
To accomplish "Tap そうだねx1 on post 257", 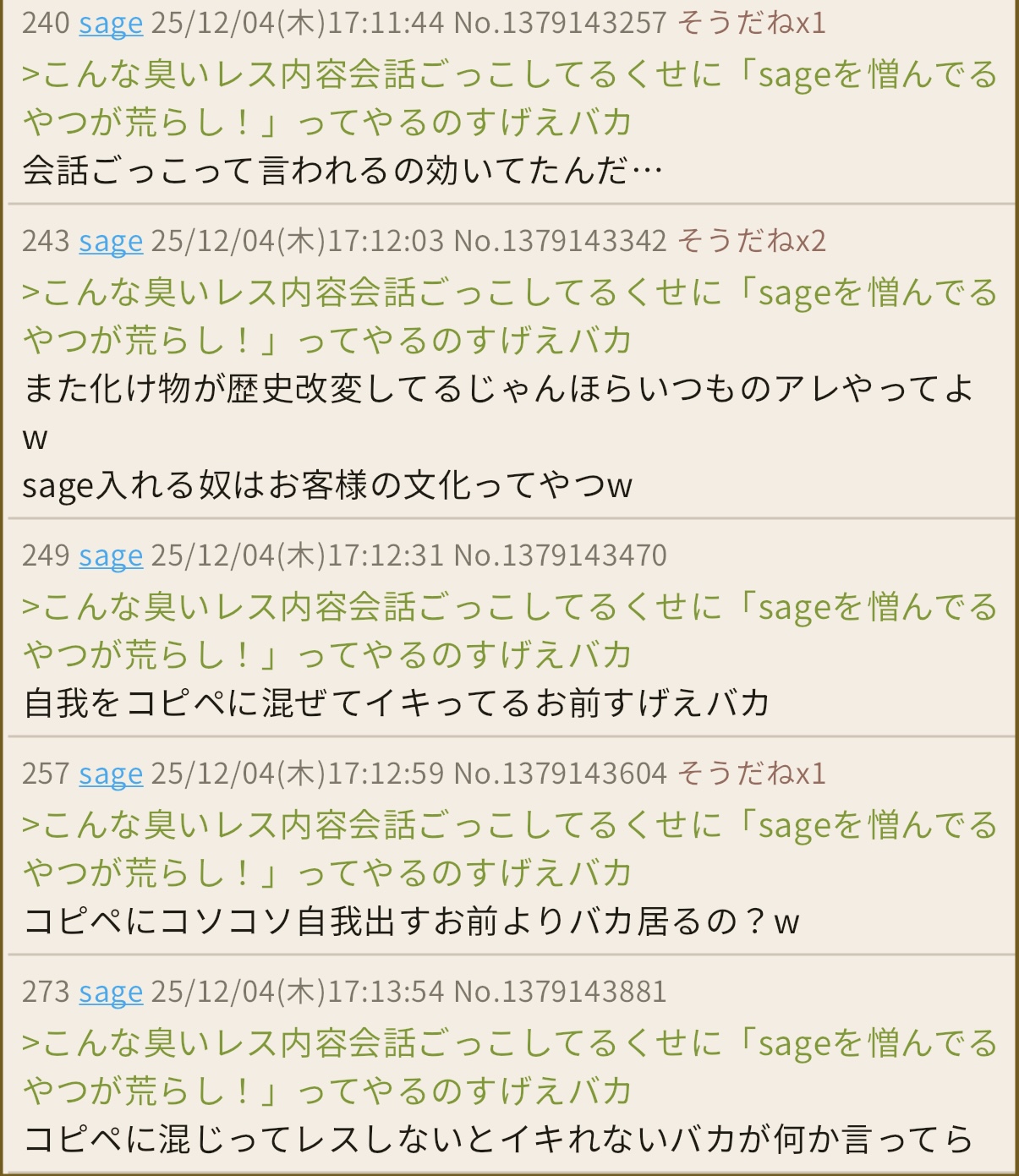I will [751, 774].
